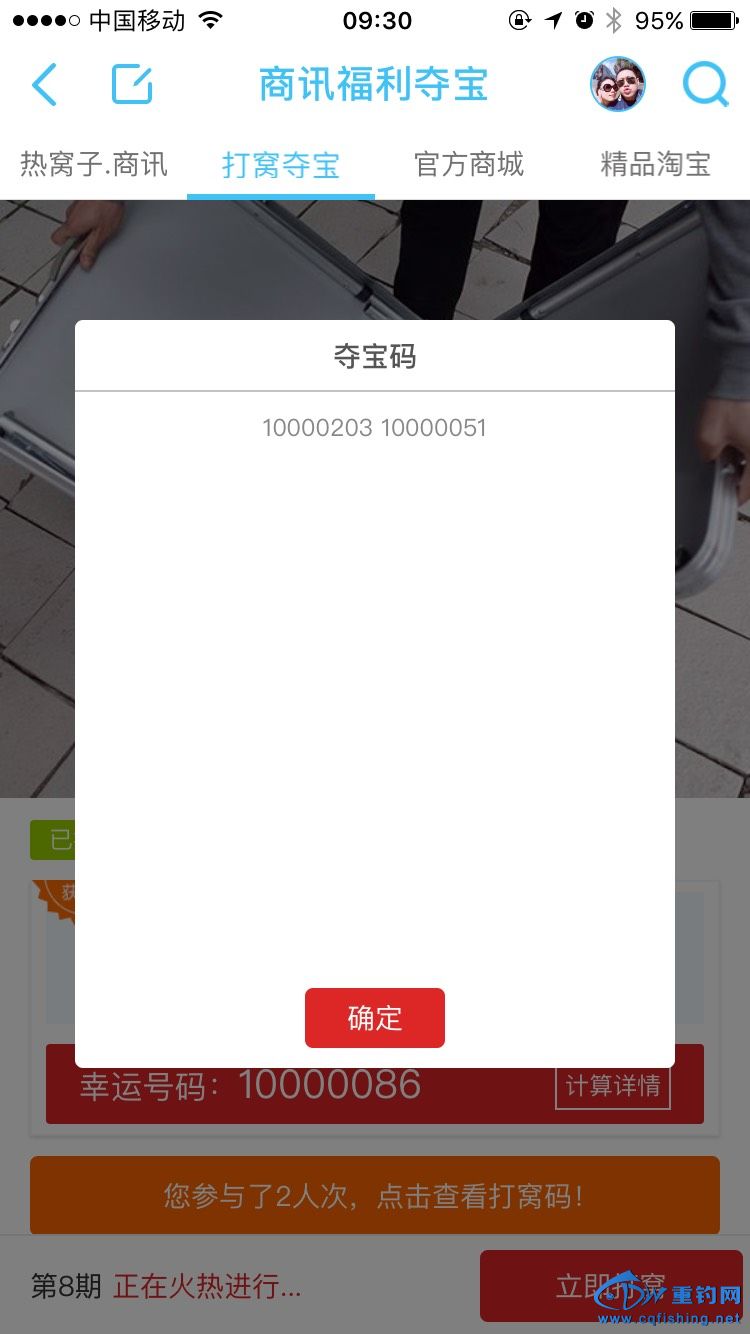Open the profile avatar
Image resolution: width=750 pixels, height=1334 pixels.
point(618,85)
